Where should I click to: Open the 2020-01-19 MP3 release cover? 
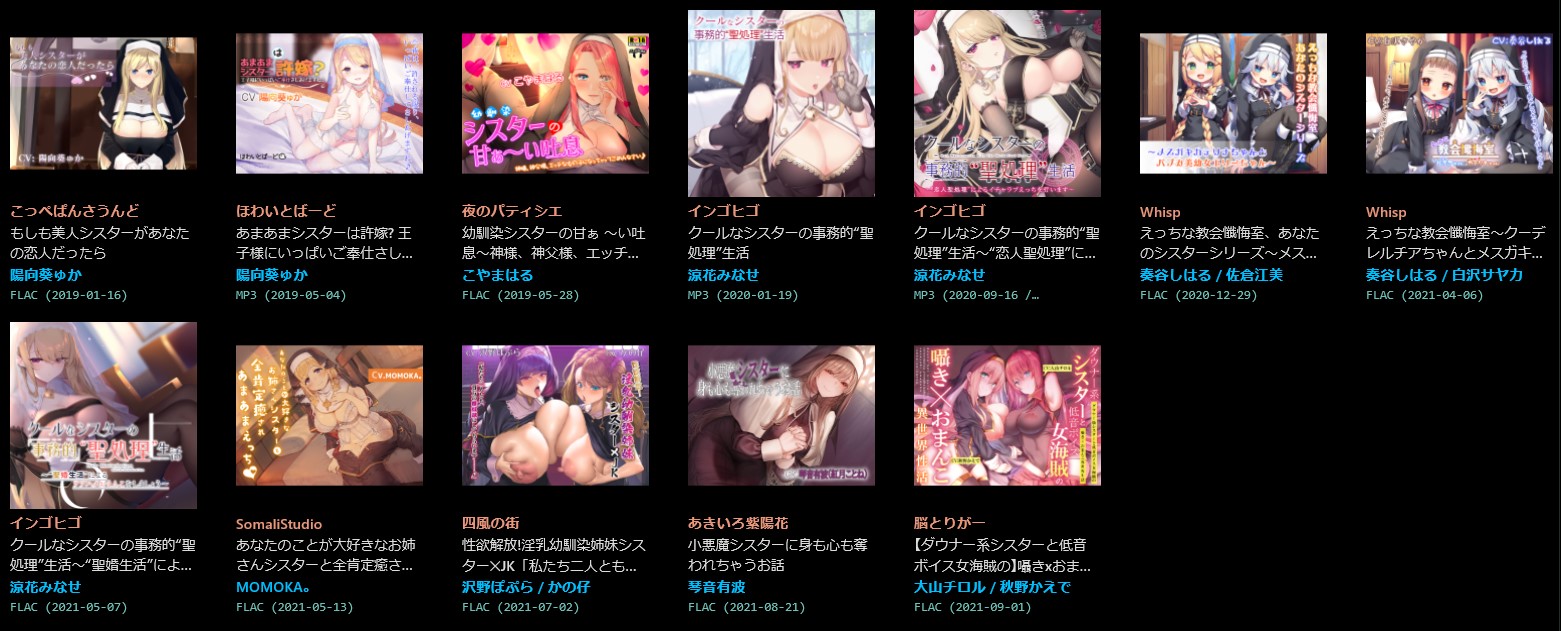(781, 104)
